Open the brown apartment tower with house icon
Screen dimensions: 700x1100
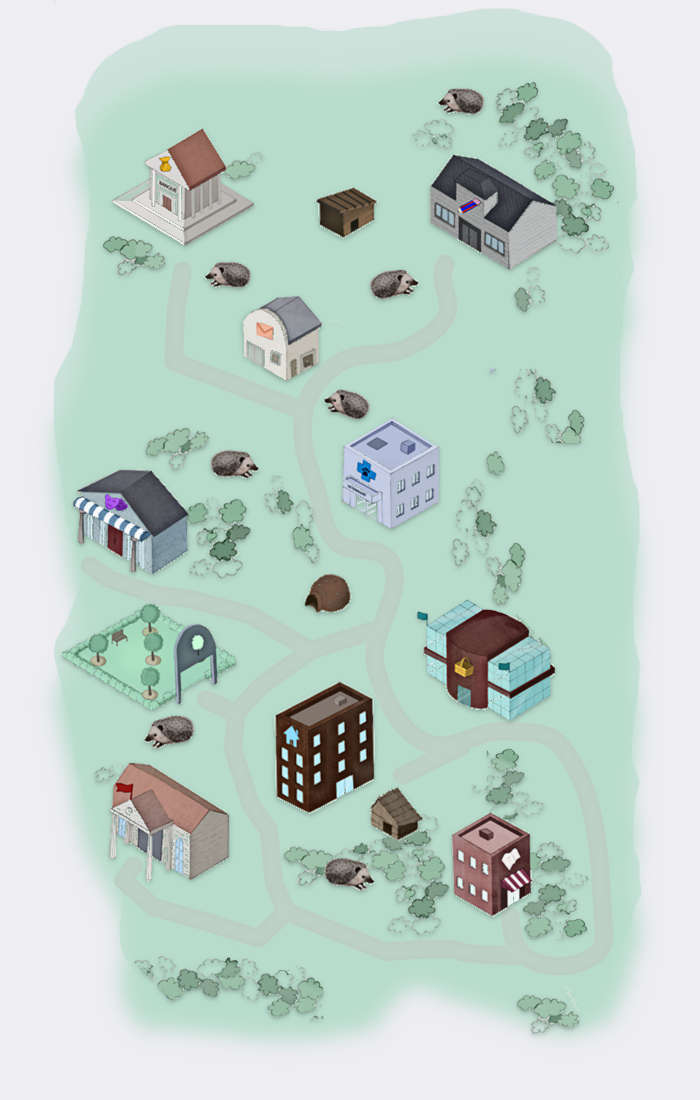(x=325, y=748)
